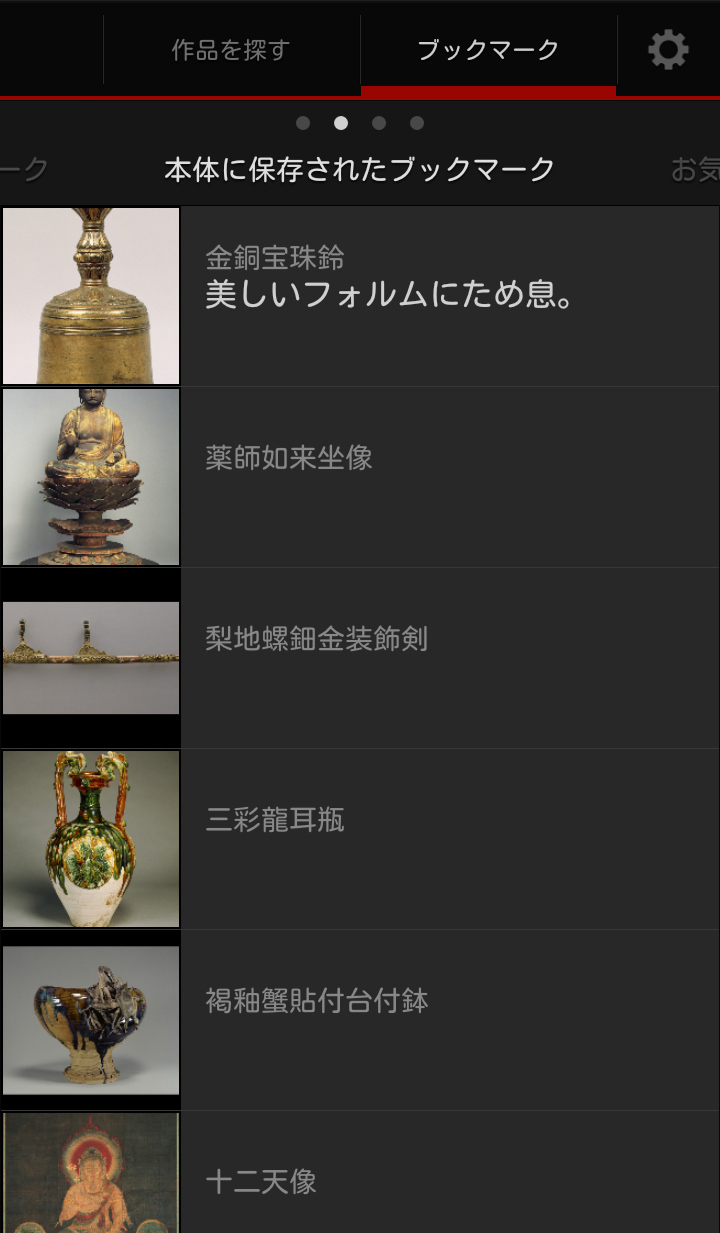
Task: Open the 薬師如来坐像 bookmark
Action: tap(360, 477)
